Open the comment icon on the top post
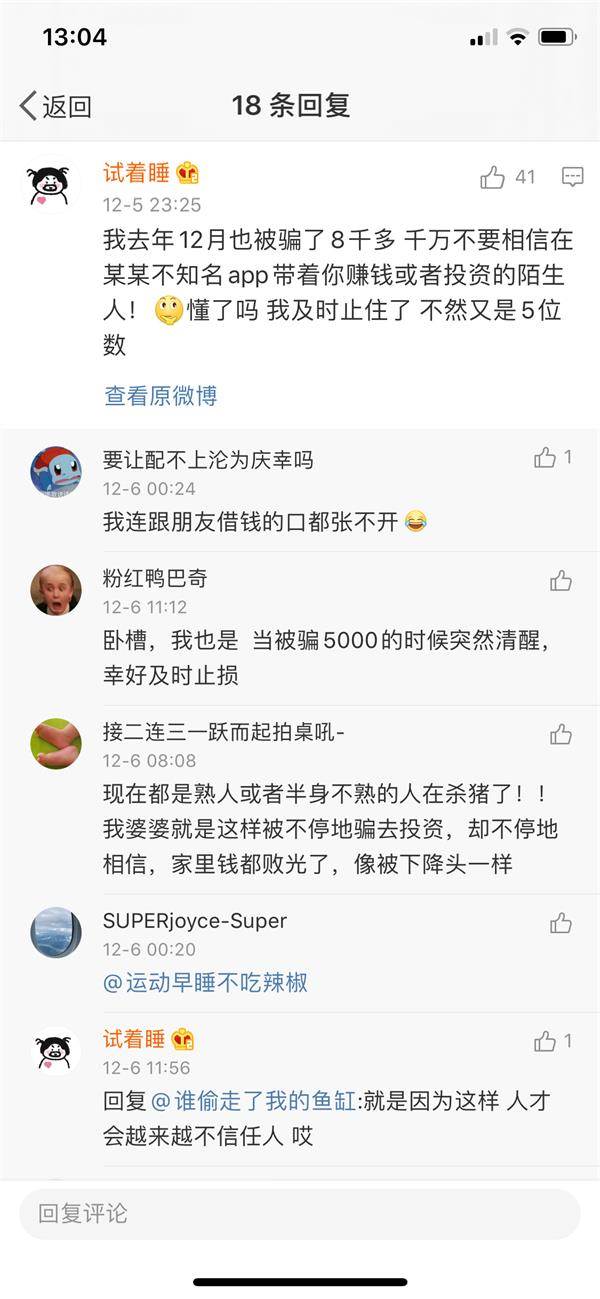 click(572, 178)
